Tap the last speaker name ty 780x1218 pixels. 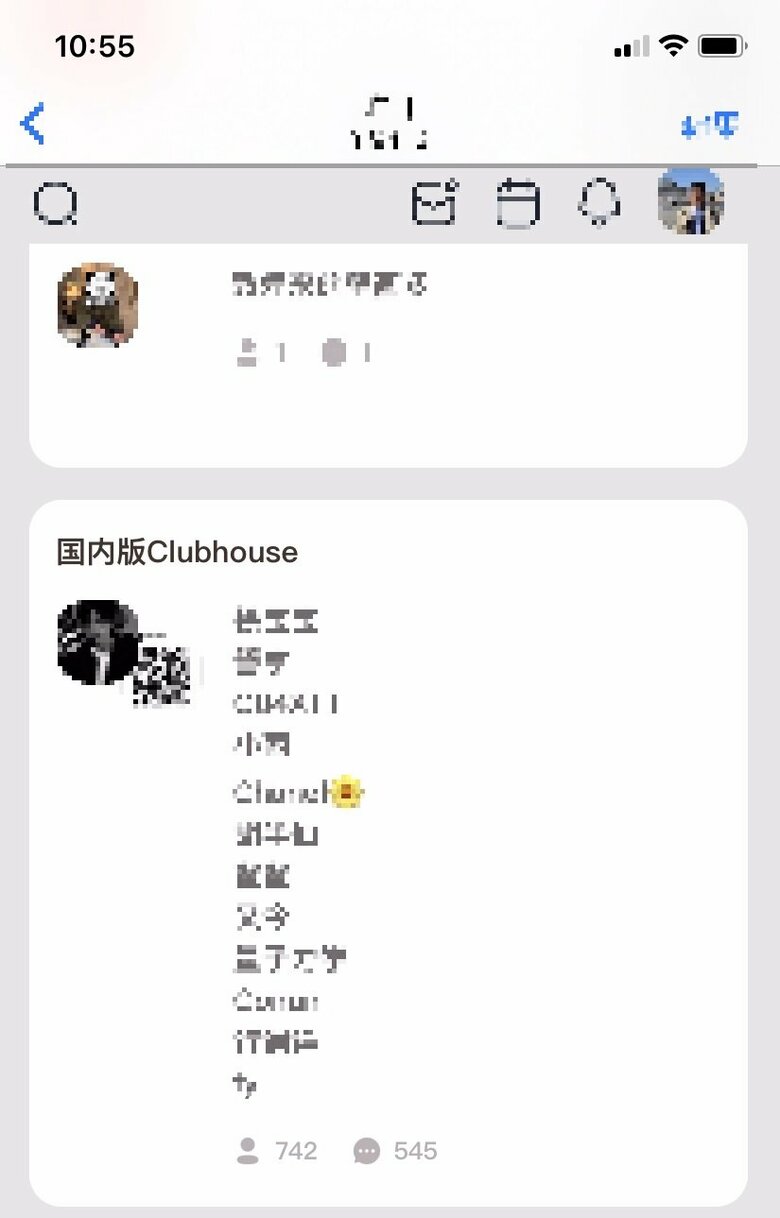[x=245, y=1085]
